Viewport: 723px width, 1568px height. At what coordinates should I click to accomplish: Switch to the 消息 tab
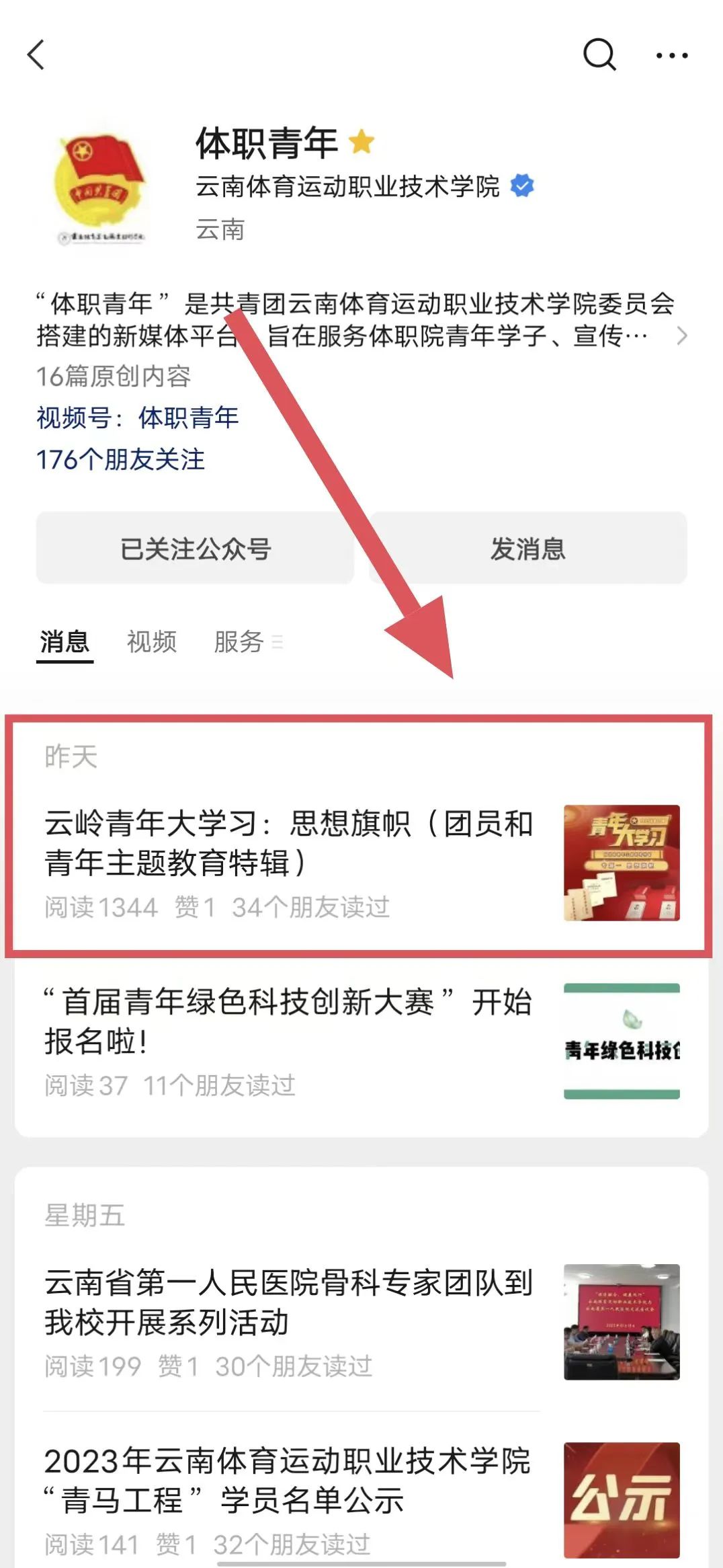[x=65, y=641]
